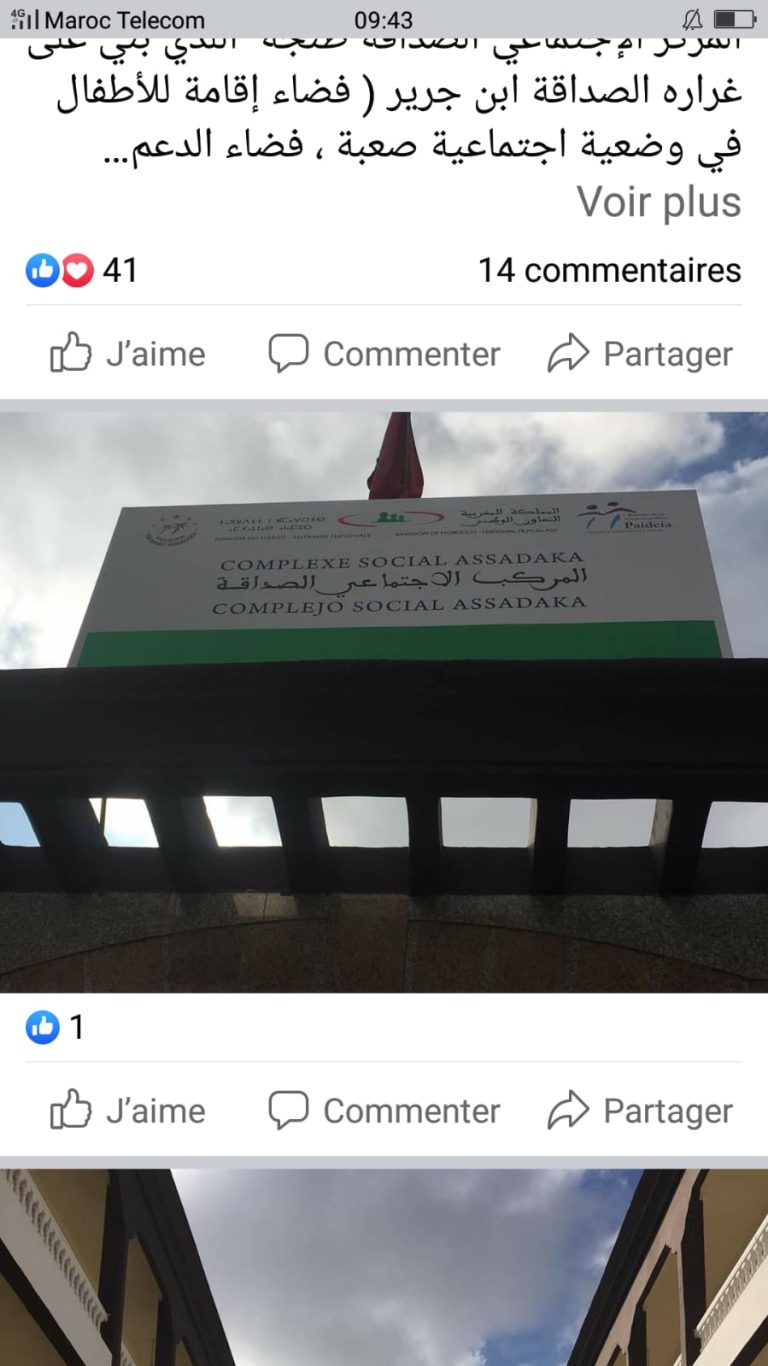The width and height of the screenshot is (768, 1366).
Task: Share the post with 14 commentaires
Action: (x=640, y=354)
